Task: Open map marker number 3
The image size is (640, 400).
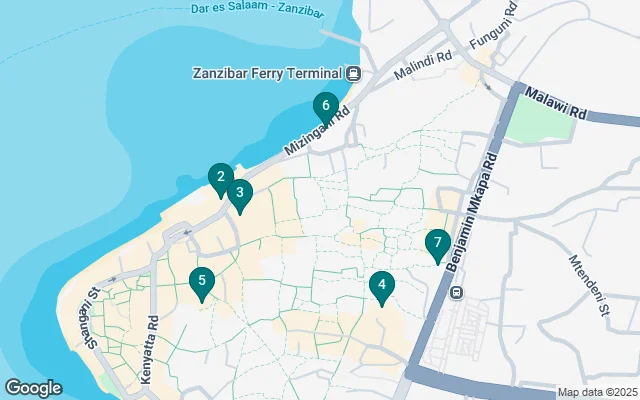Action: coord(239,193)
